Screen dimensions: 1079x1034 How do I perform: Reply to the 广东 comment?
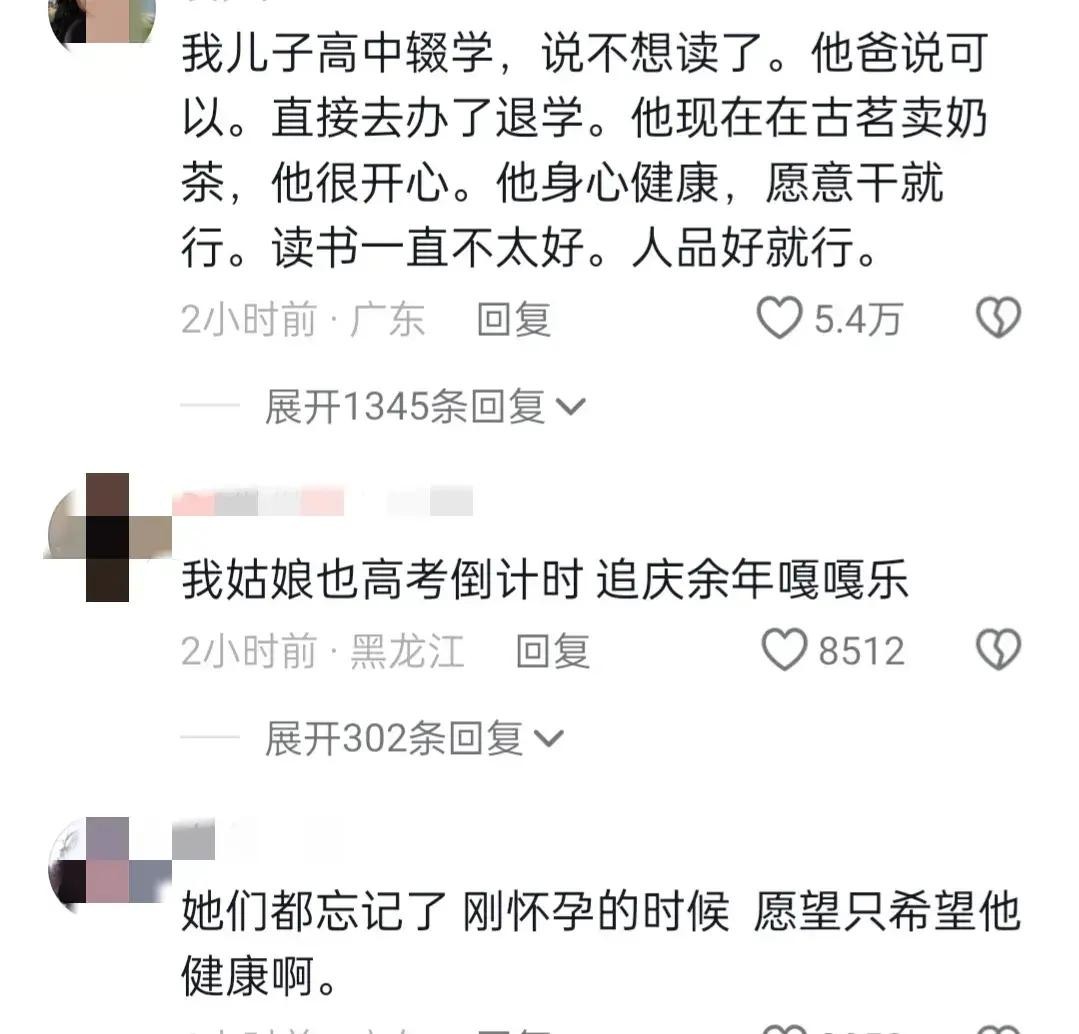point(514,320)
